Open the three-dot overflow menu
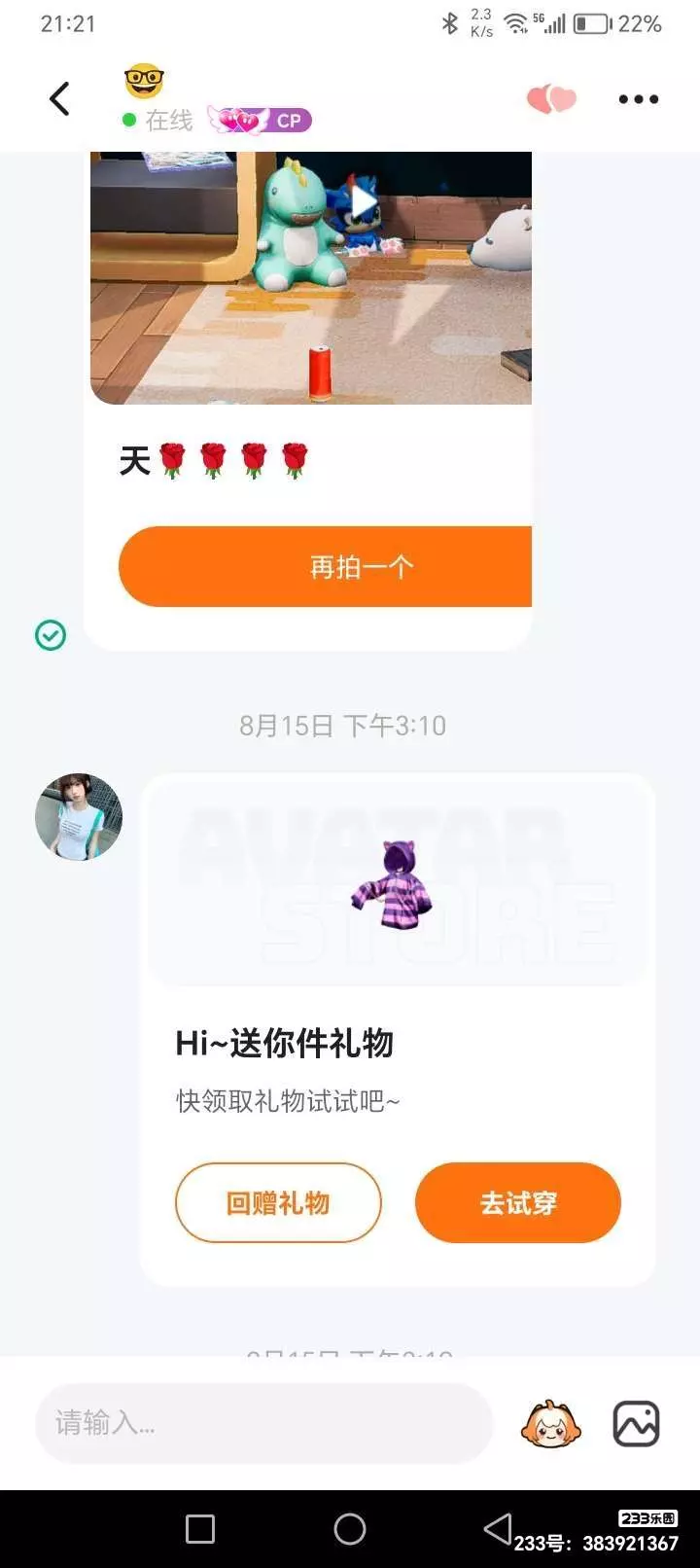This screenshot has height=1568, width=700. tap(639, 99)
